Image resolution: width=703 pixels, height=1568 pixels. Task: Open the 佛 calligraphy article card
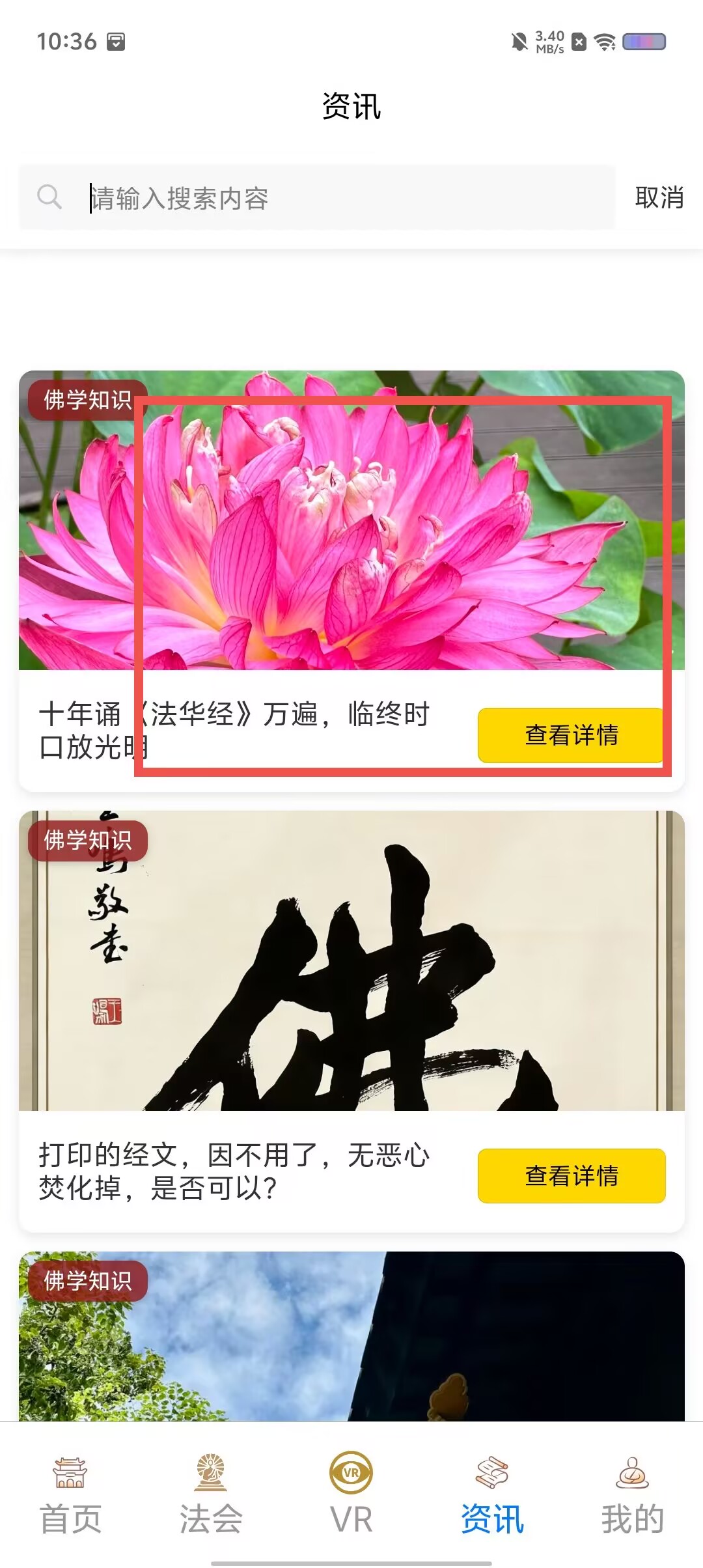coord(351,1021)
